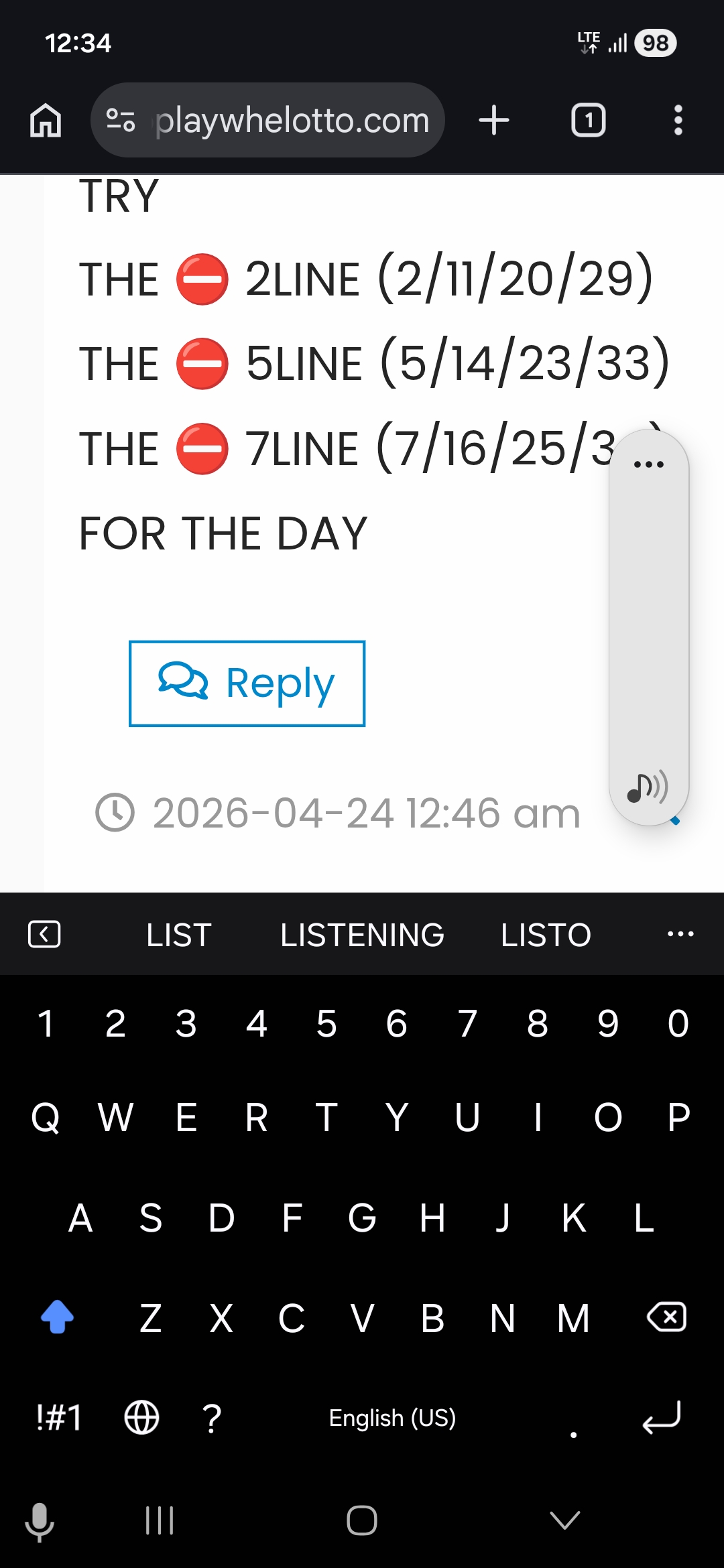Pick the LIST word suggestion
This screenshot has height=1568, width=724.
[179, 935]
